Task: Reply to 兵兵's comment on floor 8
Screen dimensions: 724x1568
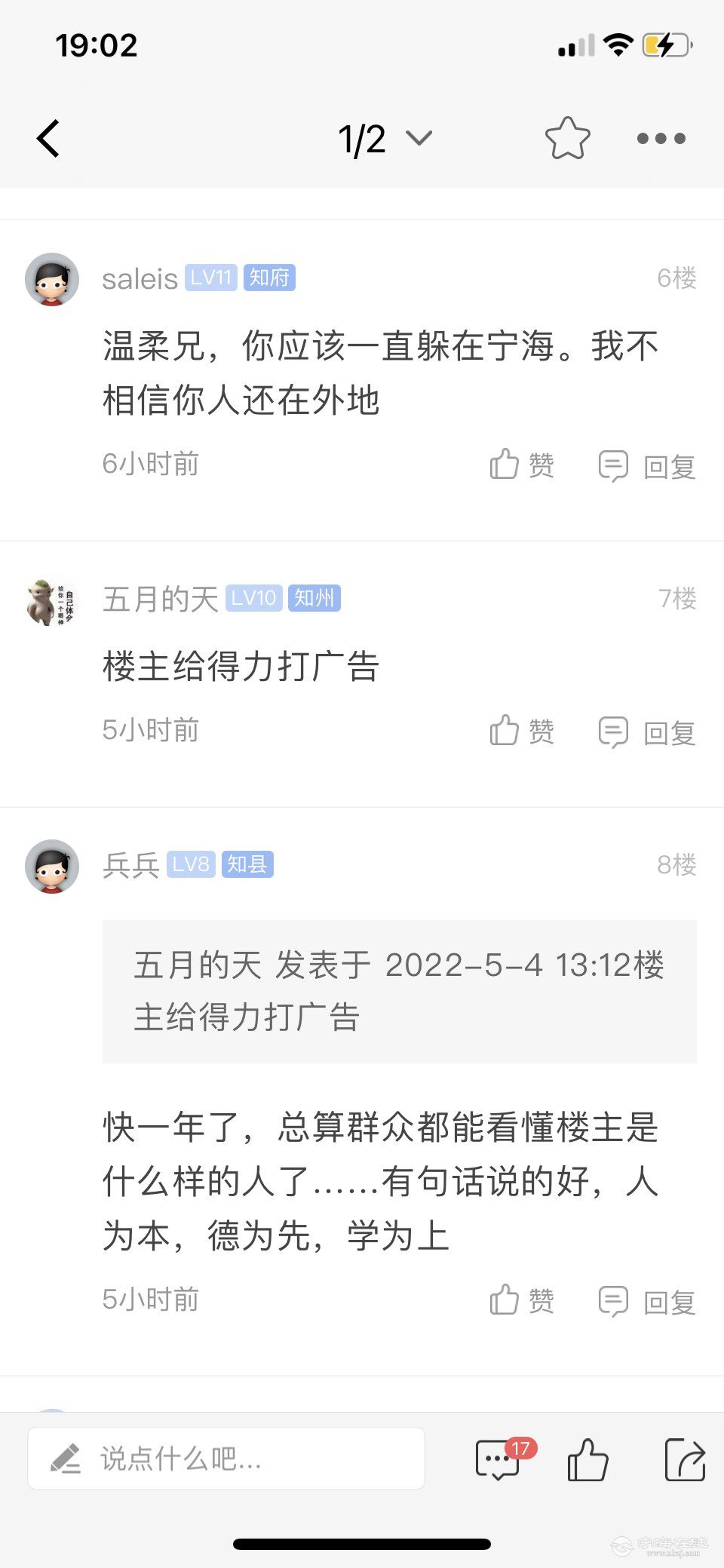Action: [x=647, y=1302]
